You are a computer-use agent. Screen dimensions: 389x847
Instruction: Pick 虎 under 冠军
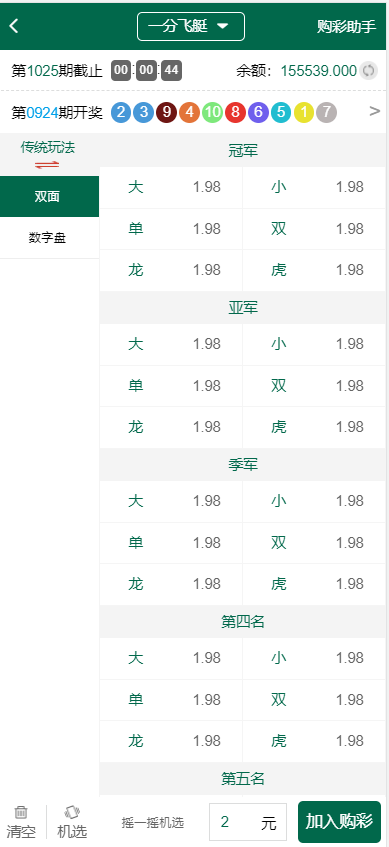314,270
